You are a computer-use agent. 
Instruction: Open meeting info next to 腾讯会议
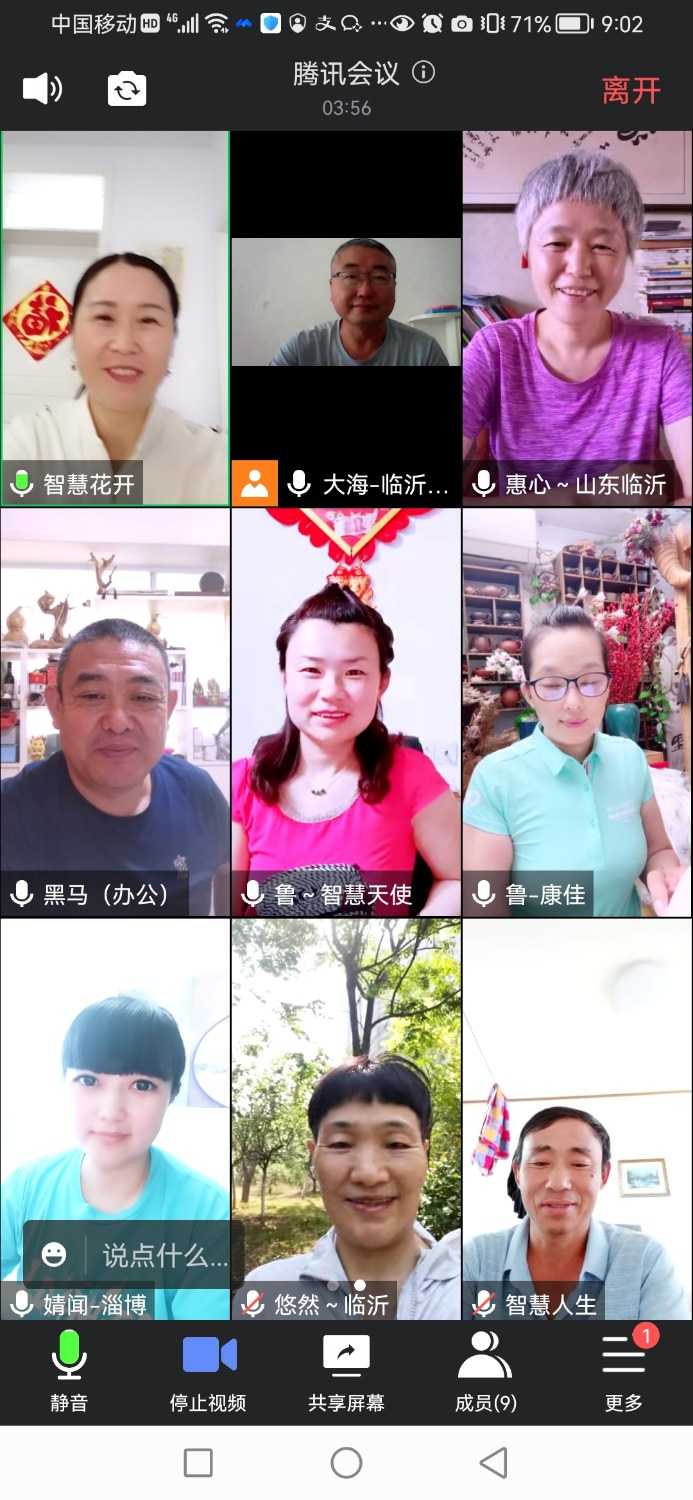(424, 73)
